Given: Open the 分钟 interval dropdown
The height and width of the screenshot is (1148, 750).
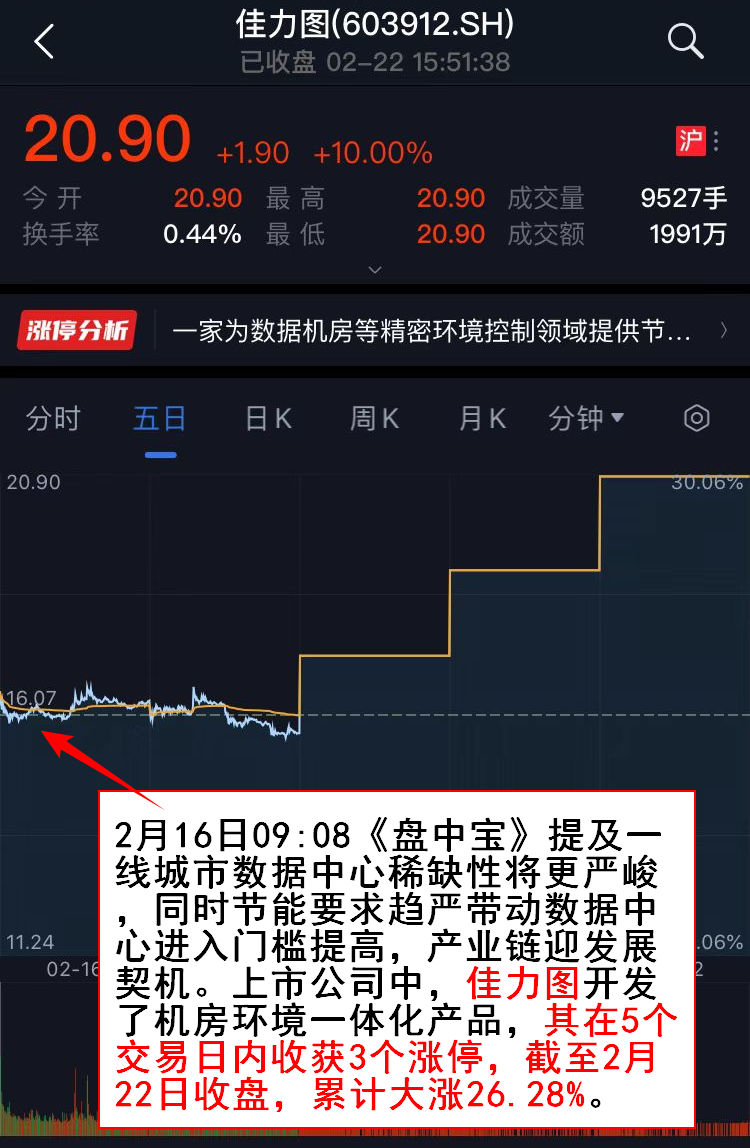Looking at the screenshot, I should pos(586,419).
